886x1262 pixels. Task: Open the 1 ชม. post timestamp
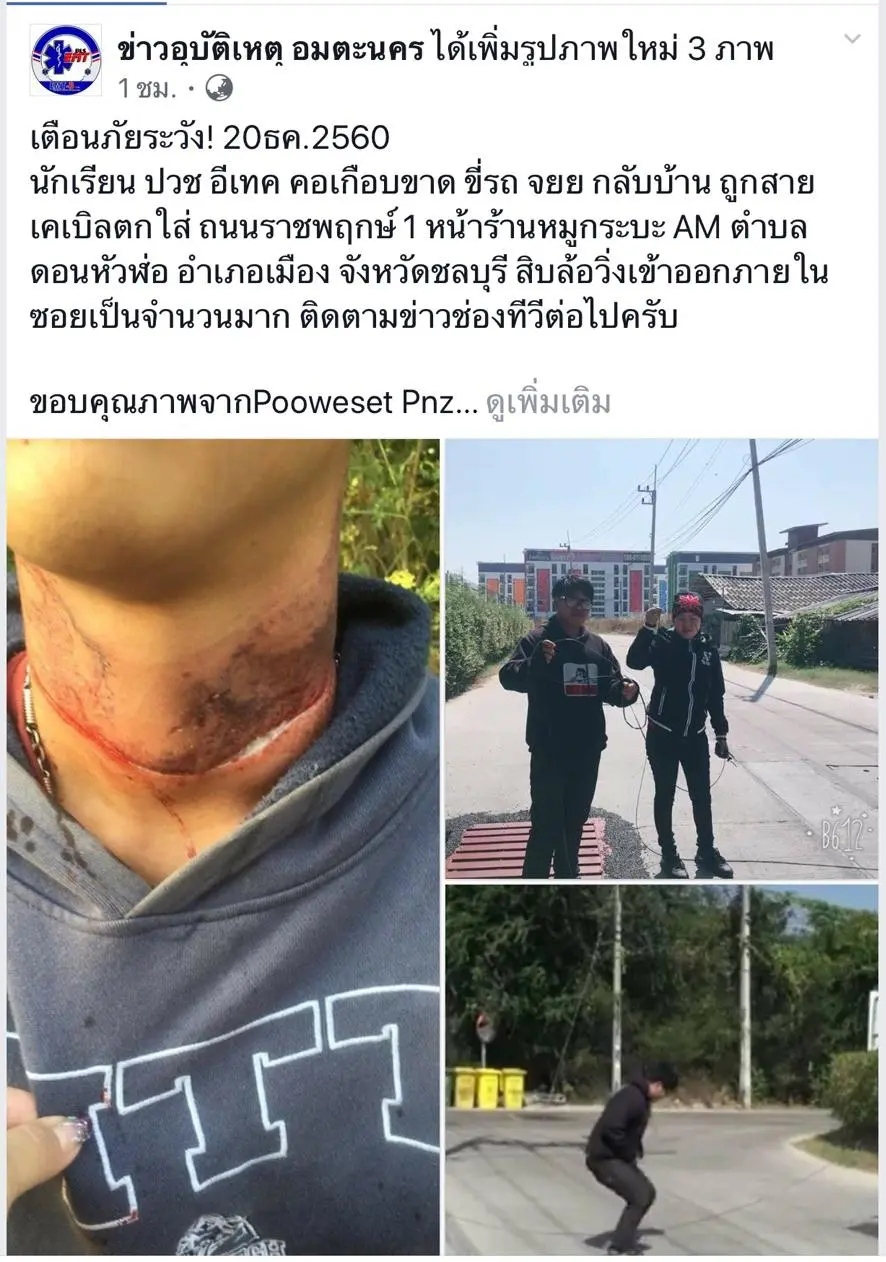pyautogui.click(x=146, y=88)
